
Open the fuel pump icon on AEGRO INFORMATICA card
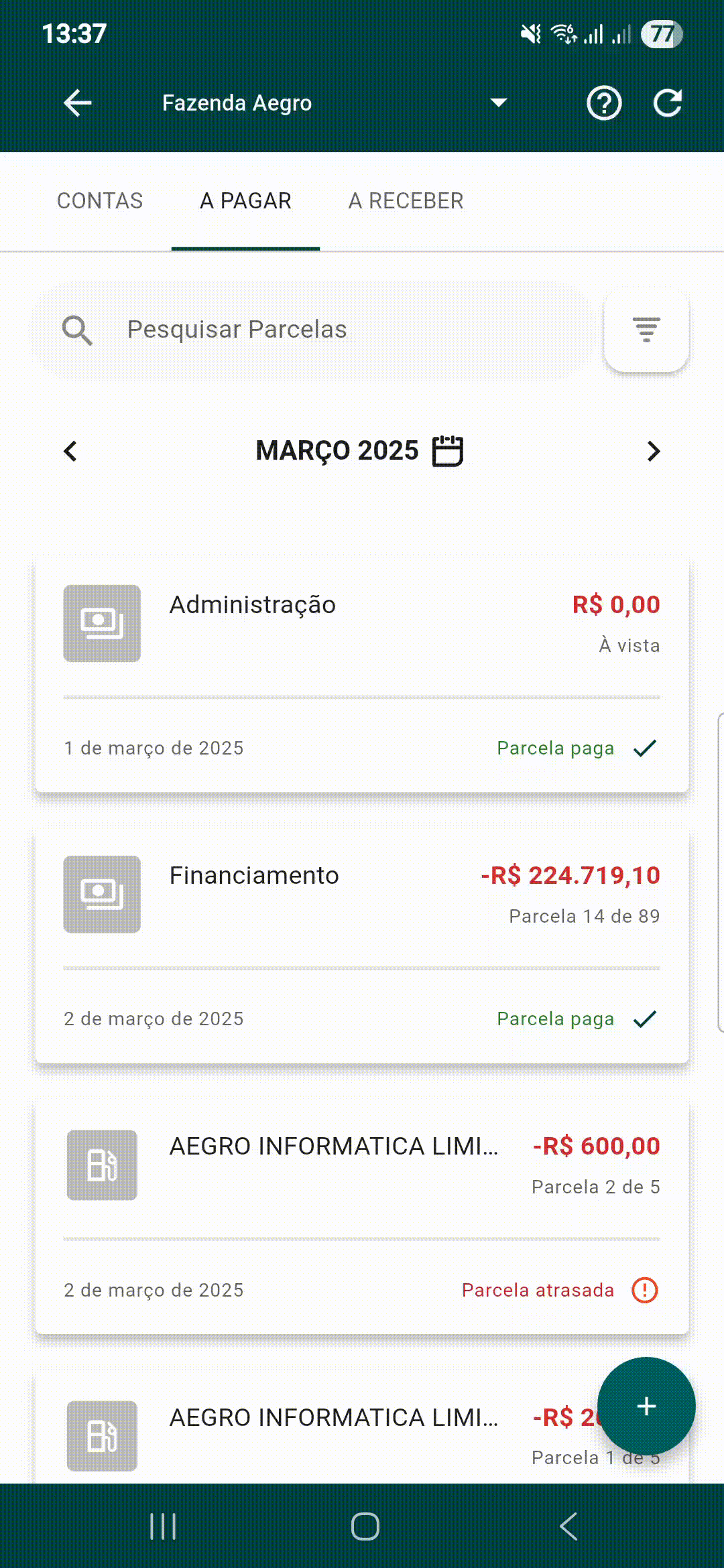pyautogui.click(x=101, y=1165)
